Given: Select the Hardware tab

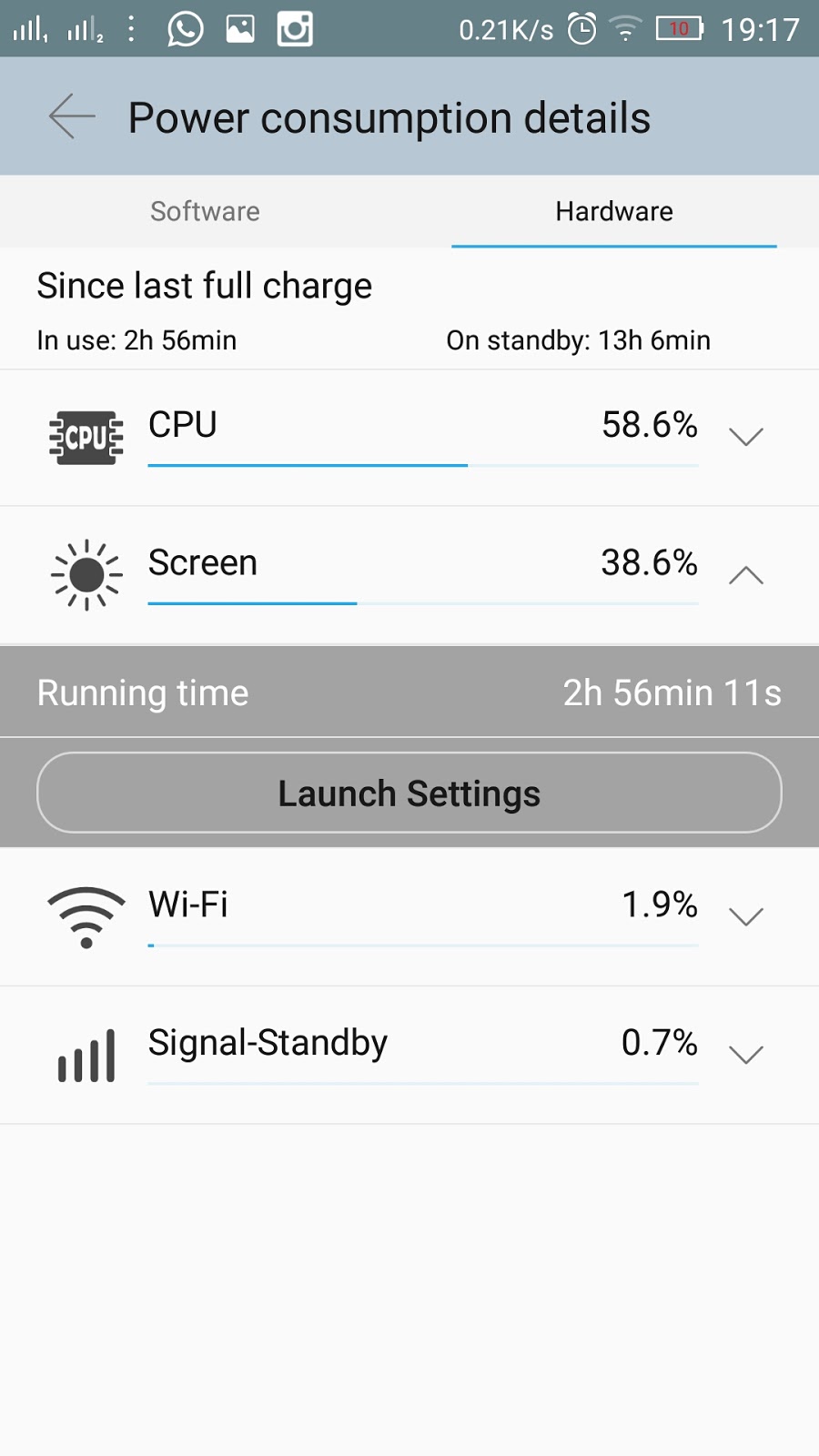Looking at the screenshot, I should tap(614, 211).
